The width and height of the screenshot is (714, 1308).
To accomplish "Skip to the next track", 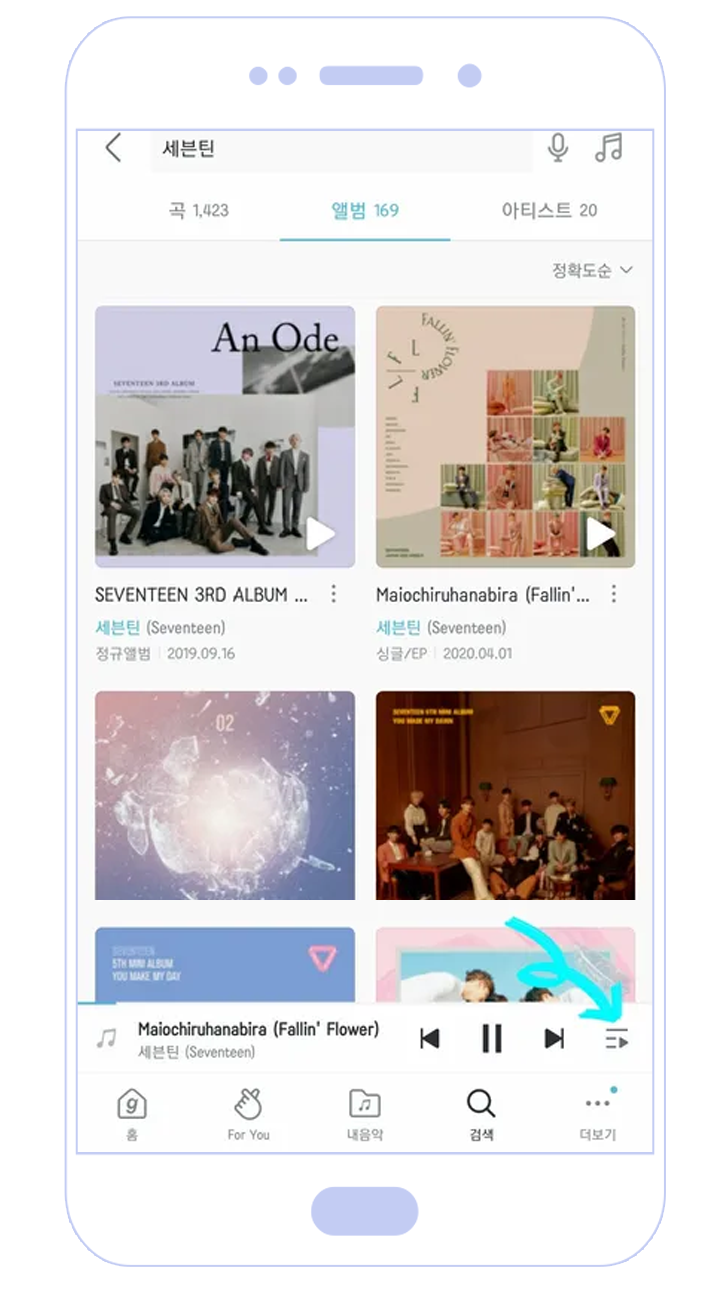I will point(554,1039).
